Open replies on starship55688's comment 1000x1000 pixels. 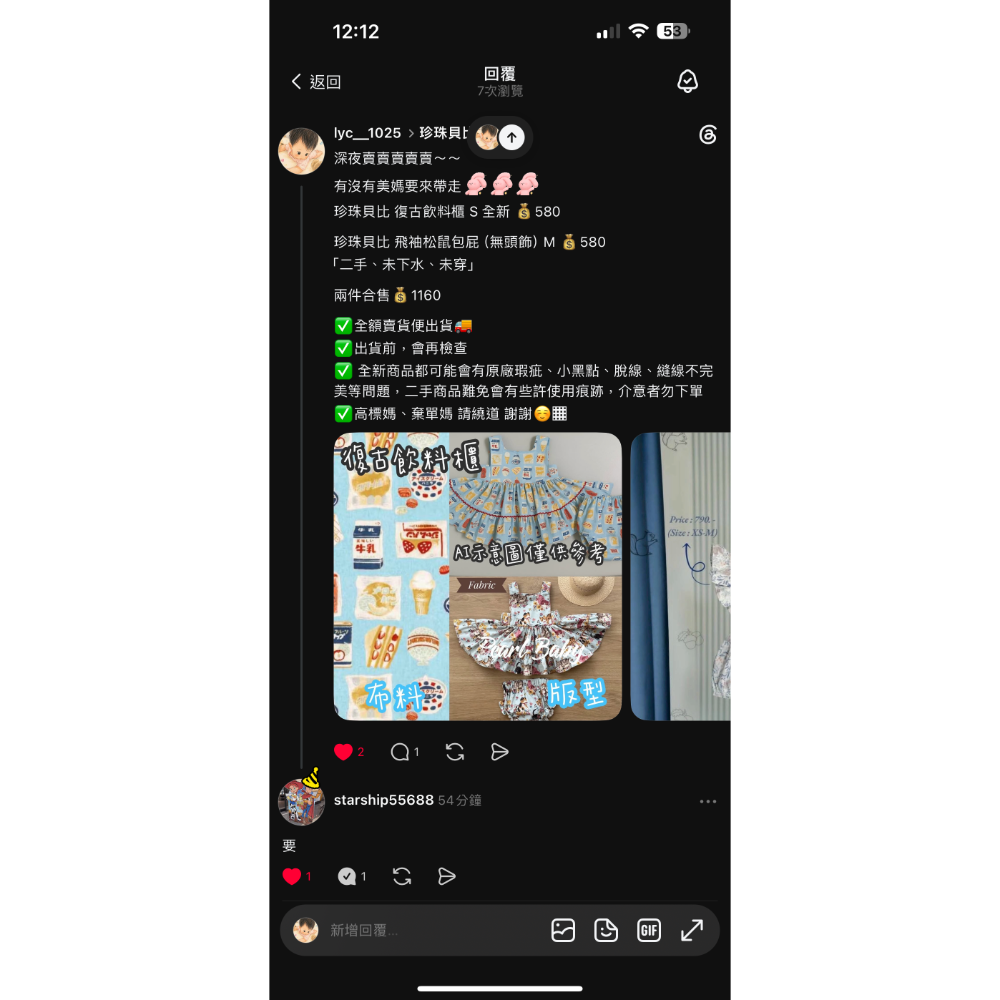(346, 876)
